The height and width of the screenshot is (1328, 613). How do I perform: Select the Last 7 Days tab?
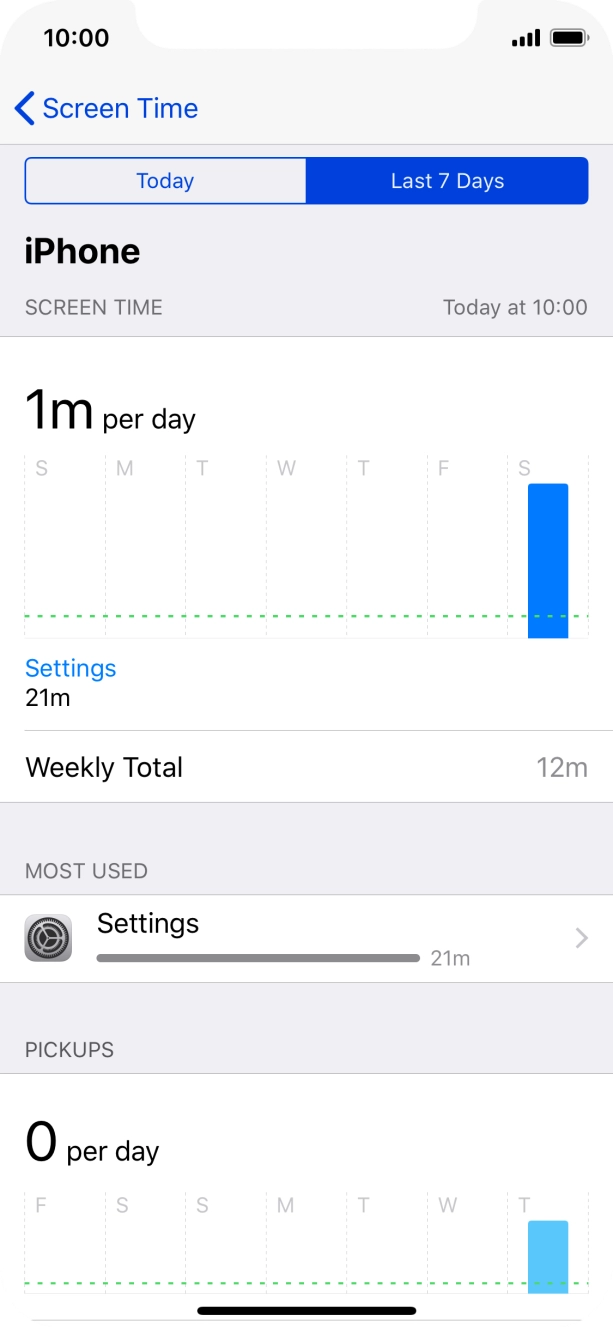coord(447,181)
